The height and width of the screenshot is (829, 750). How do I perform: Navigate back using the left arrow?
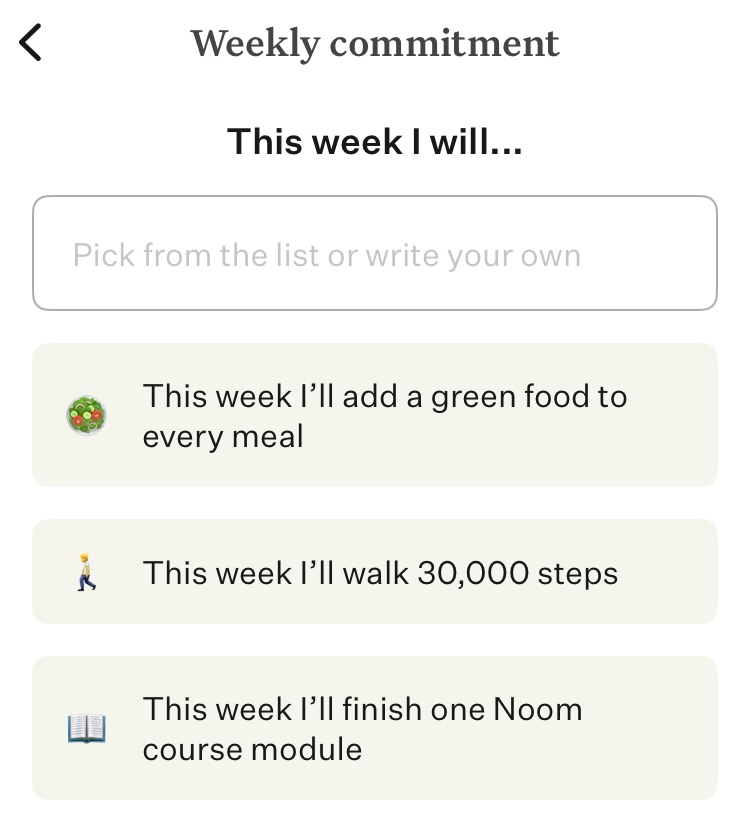coord(30,44)
